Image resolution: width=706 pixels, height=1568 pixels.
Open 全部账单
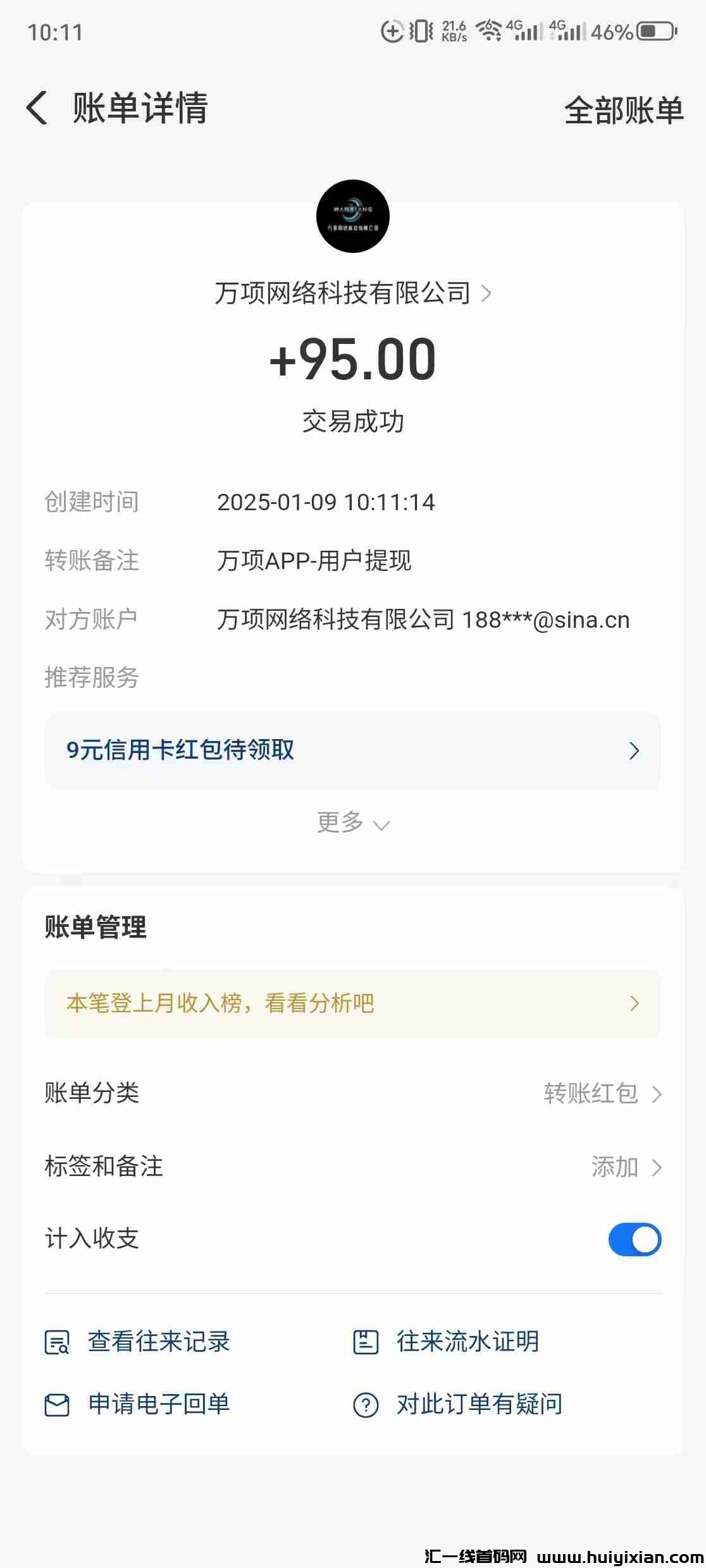tap(623, 111)
